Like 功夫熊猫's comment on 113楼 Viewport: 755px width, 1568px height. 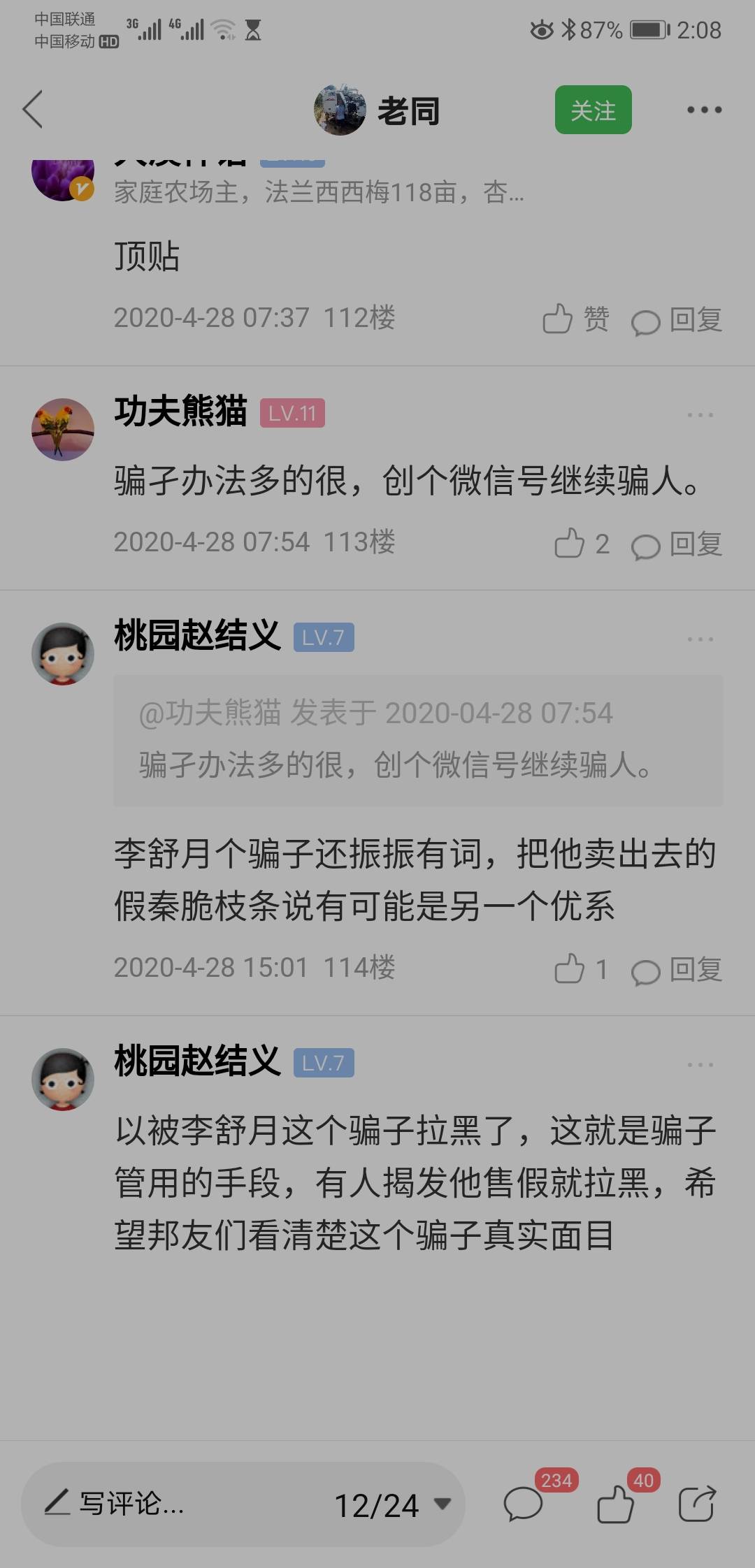coord(582,544)
